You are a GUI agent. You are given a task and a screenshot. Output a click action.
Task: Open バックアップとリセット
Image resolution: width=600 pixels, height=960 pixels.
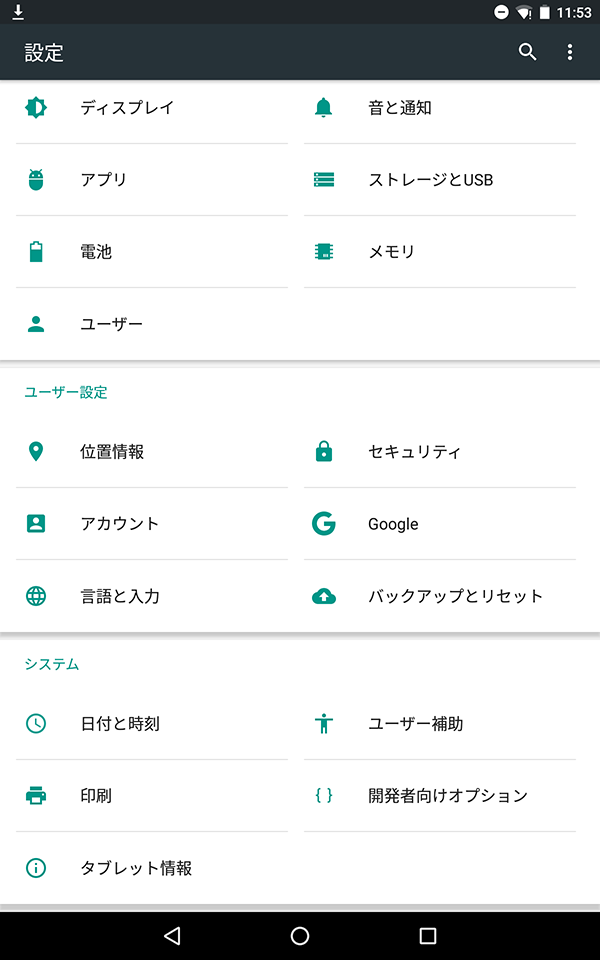point(440,596)
